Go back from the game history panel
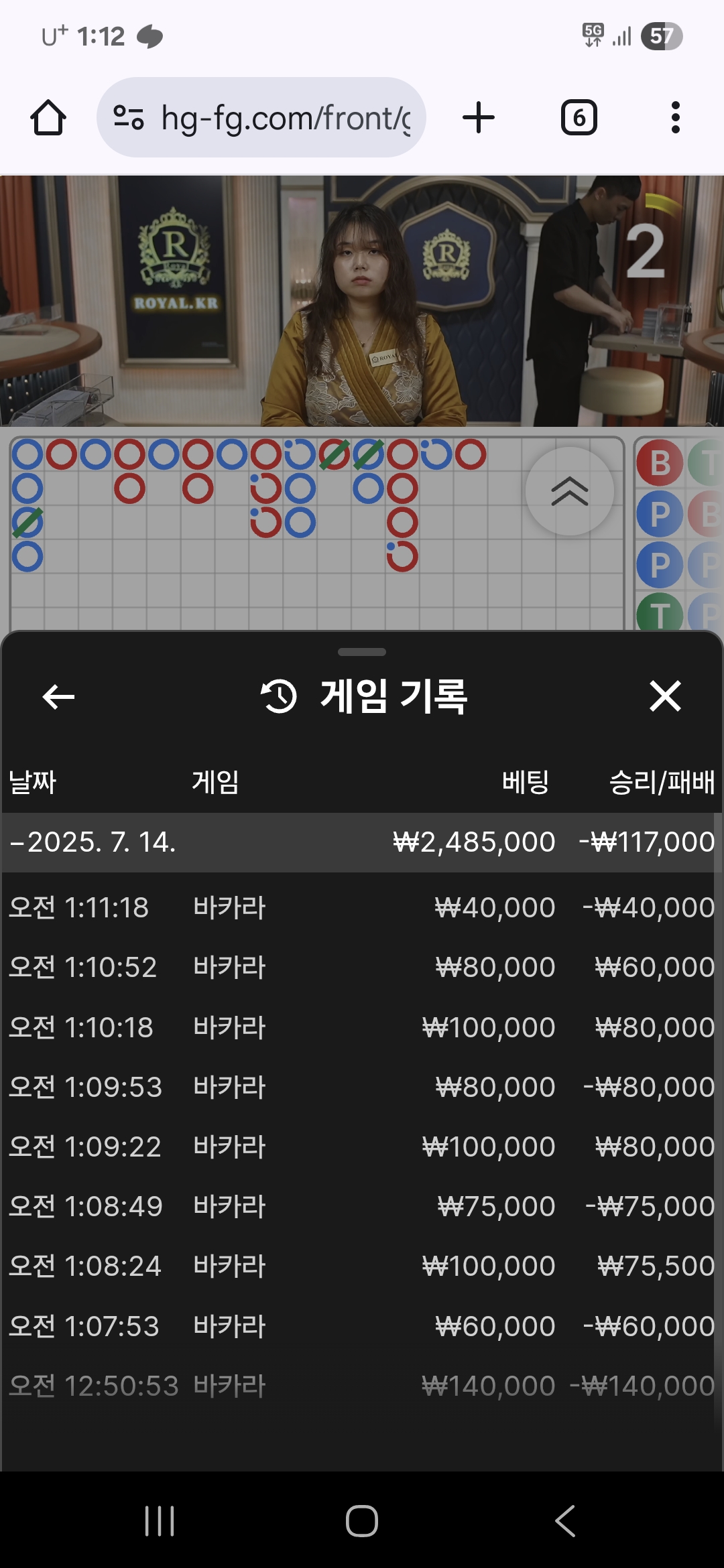 click(x=58, y=697)
